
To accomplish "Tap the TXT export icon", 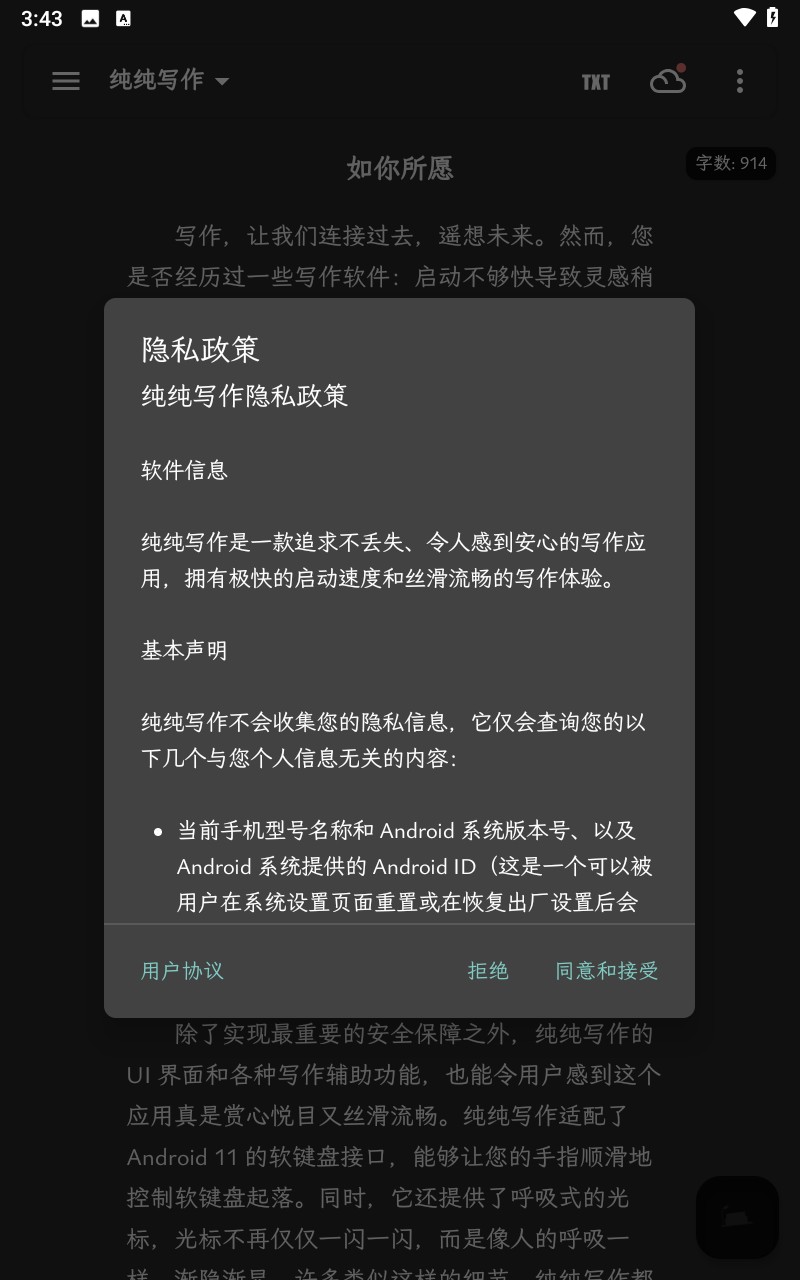I will pyautogui.click(x=595, y=81).
